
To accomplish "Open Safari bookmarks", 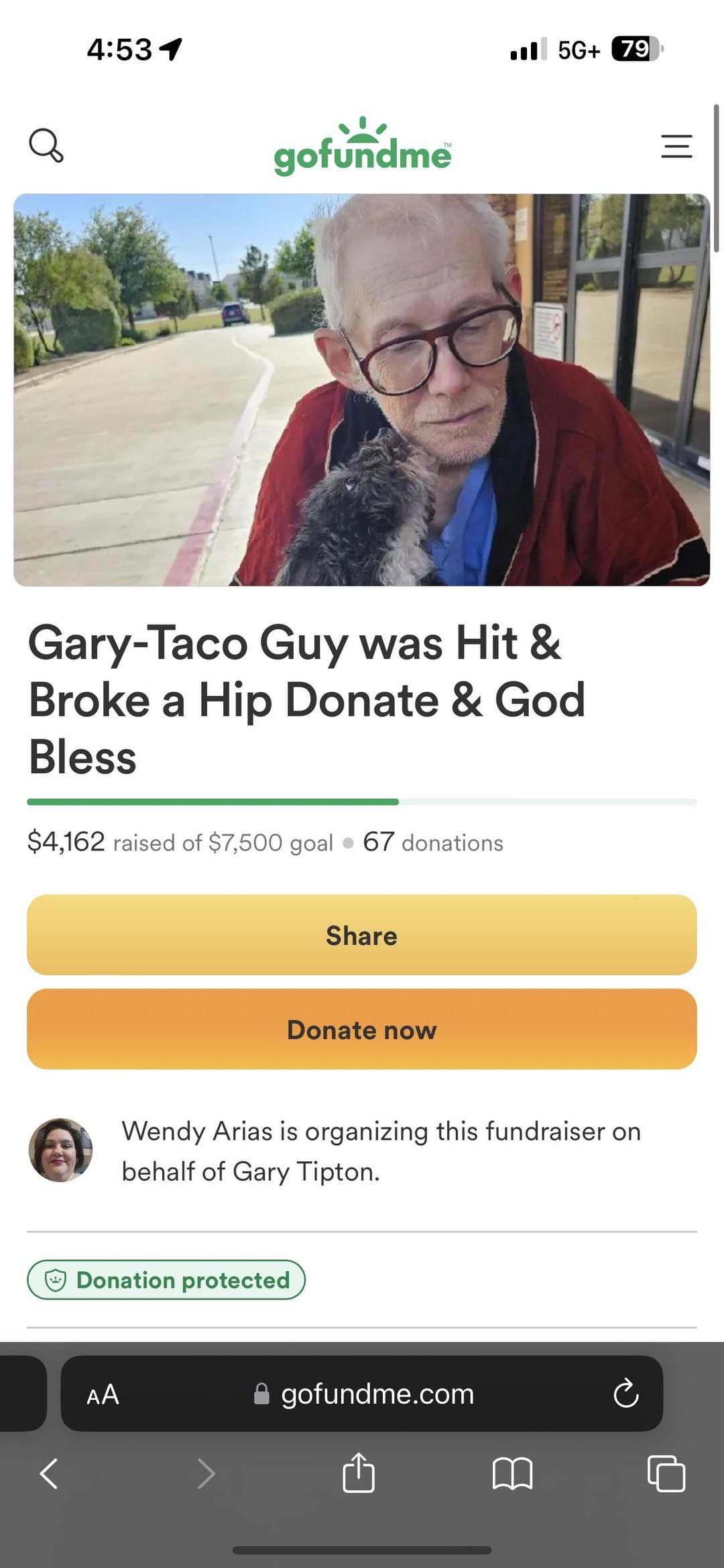I will [x=512, y=1474].
